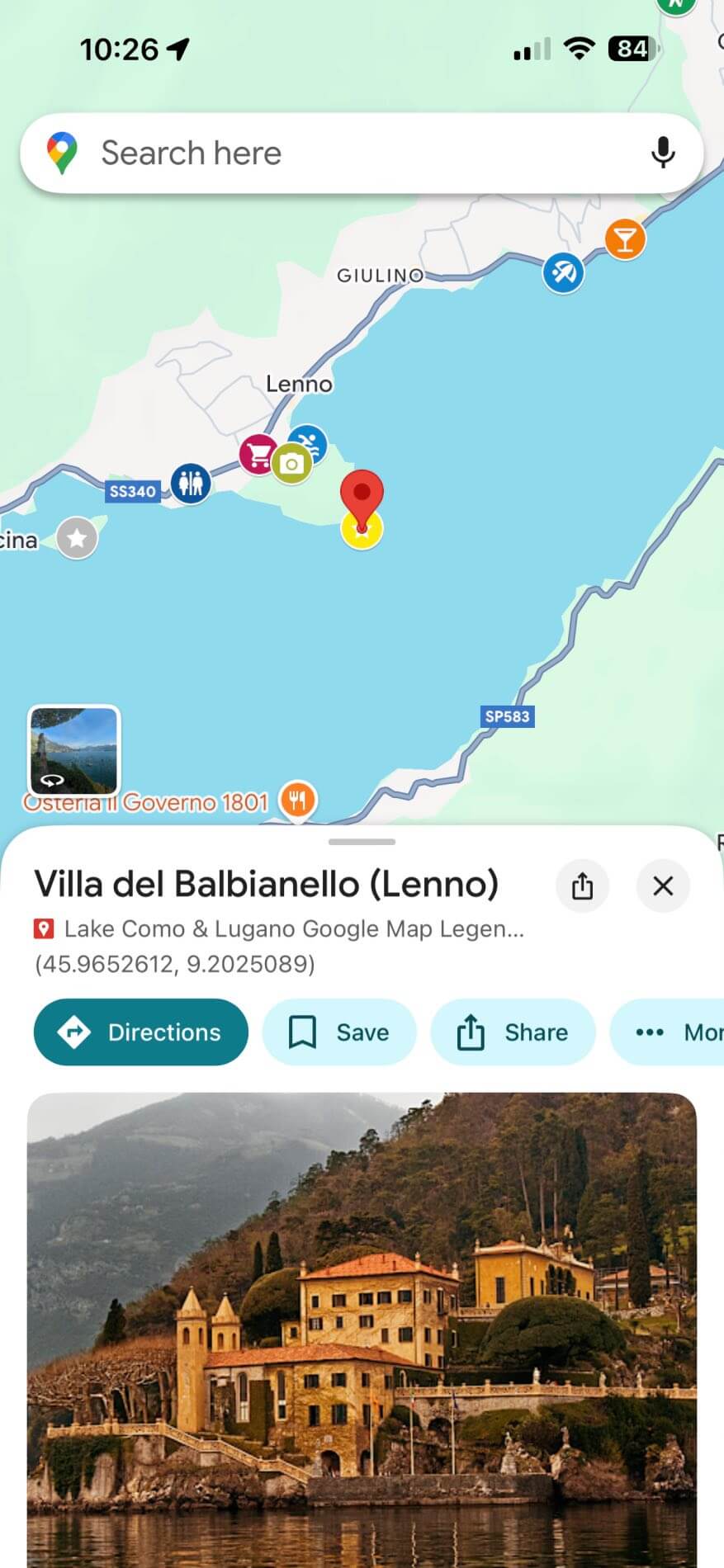
Task: Tap the beach umbrella map pin
Action: coord(564,272)
